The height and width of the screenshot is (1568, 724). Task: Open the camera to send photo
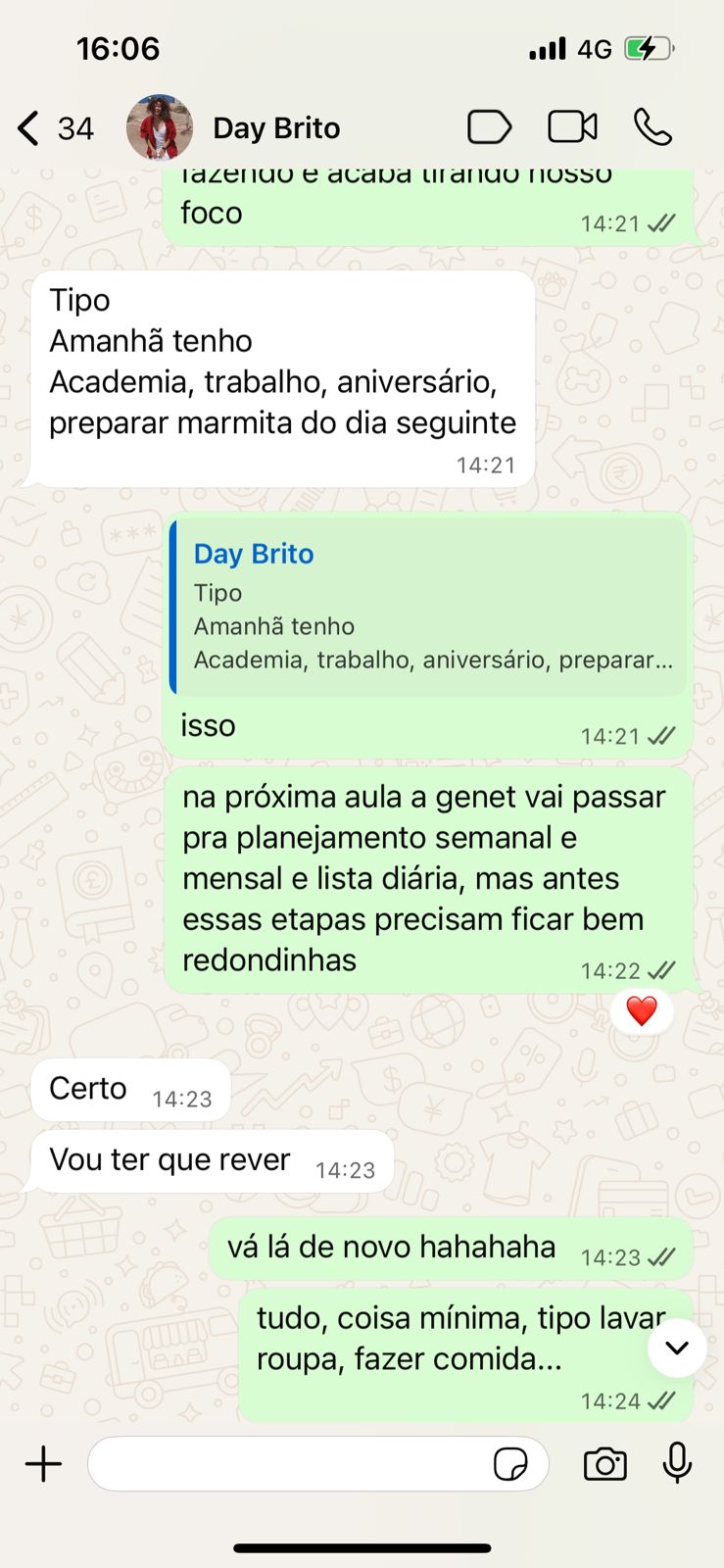coord(604,1464)
